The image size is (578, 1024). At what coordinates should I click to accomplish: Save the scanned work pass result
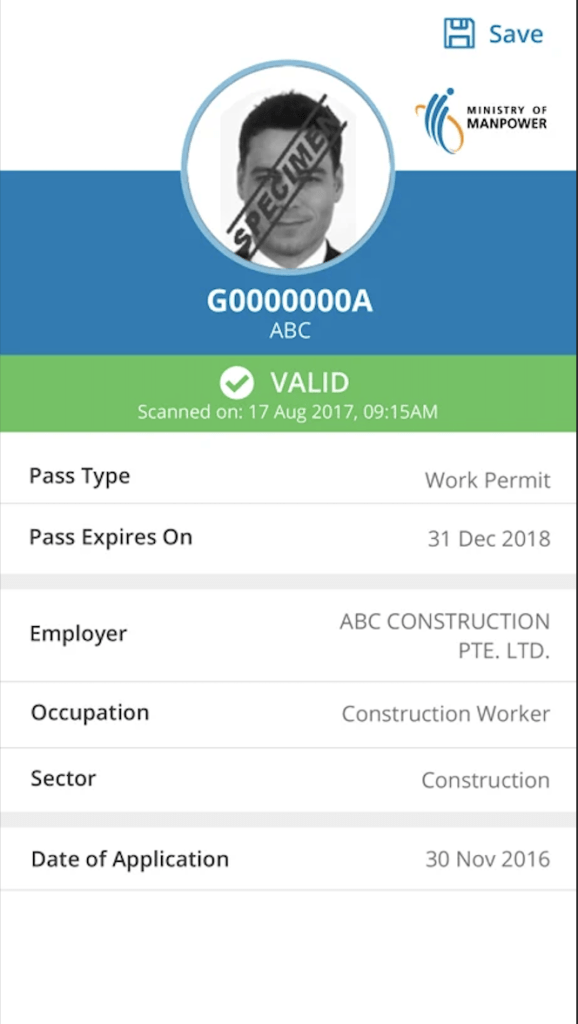(x=493, y=33)
